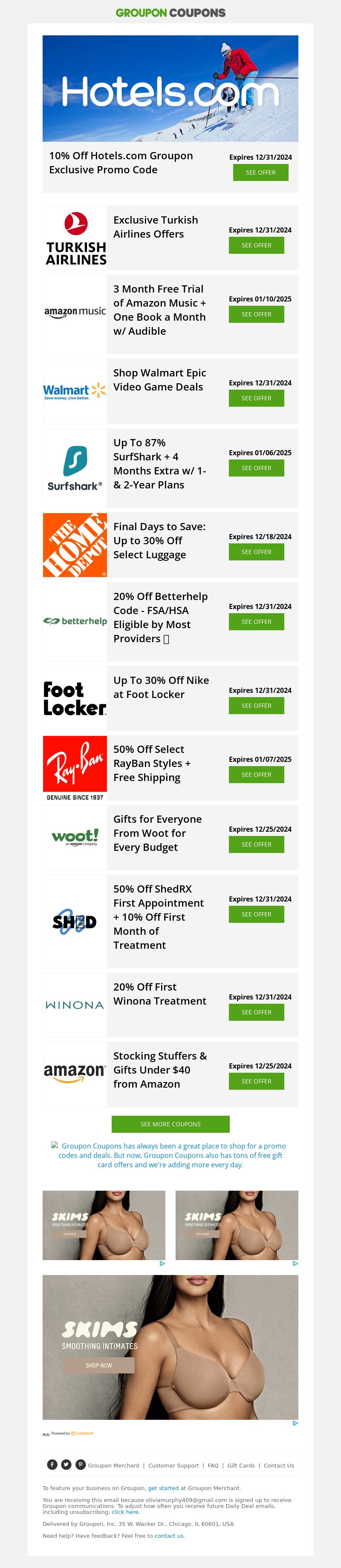View the Foot Locker Nike offer
The width and height of the screenshot is (341, 1568).
(256, 706)
